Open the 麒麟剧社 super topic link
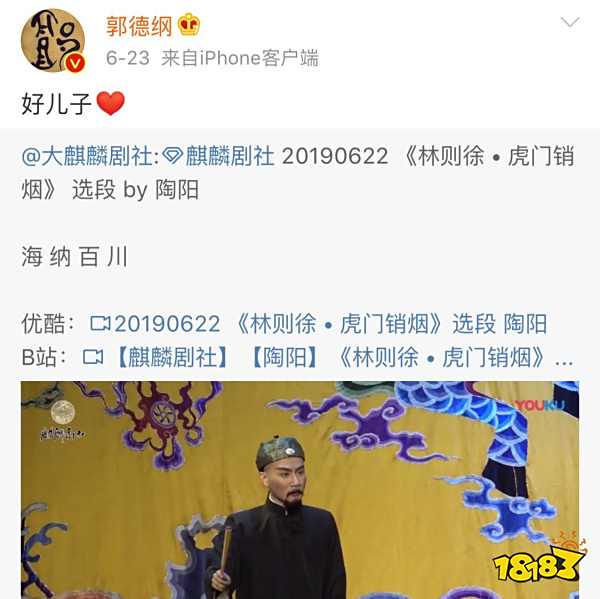The height and width of the screenshot is (599, 600). click(x=218, y=157)
